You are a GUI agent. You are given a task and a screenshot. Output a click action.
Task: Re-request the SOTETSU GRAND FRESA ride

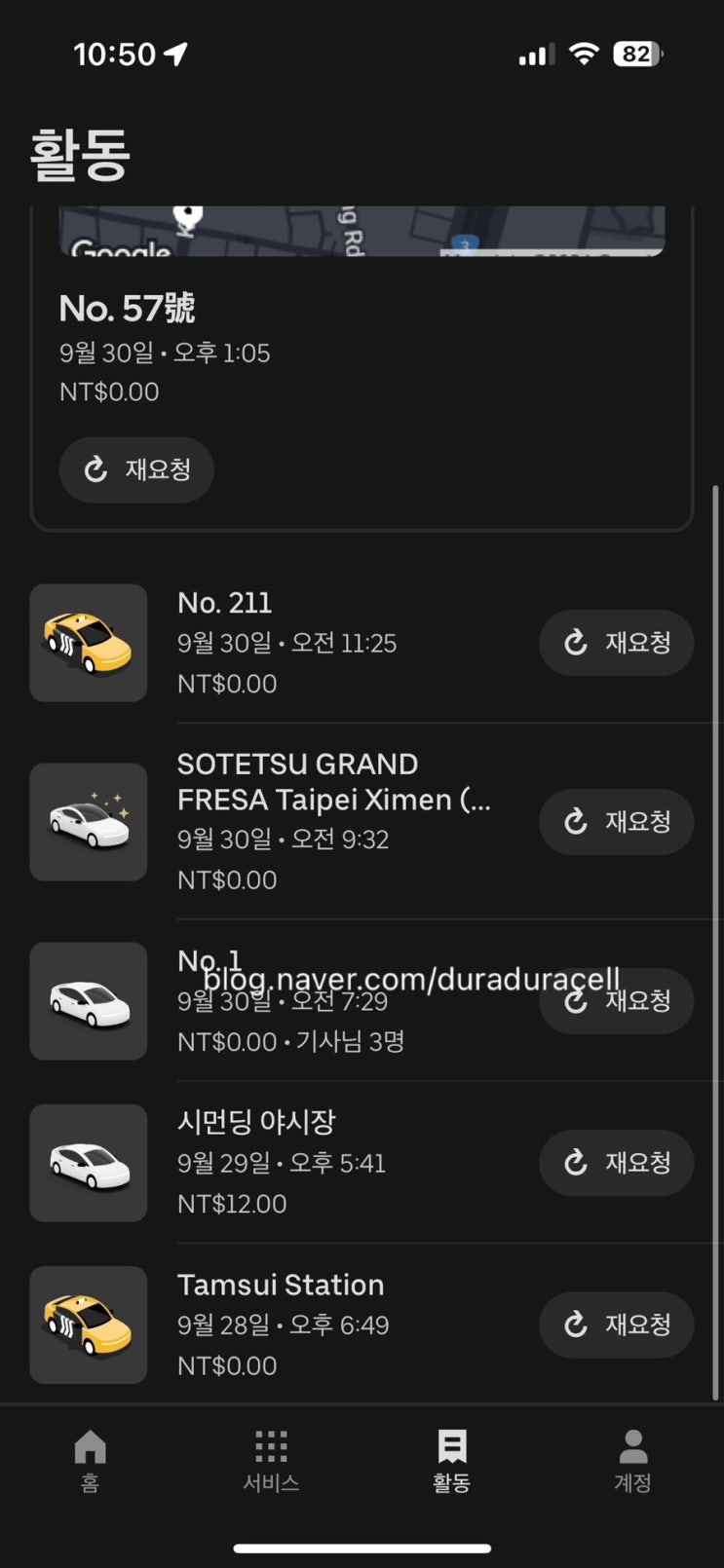click(x=616, y=822)
